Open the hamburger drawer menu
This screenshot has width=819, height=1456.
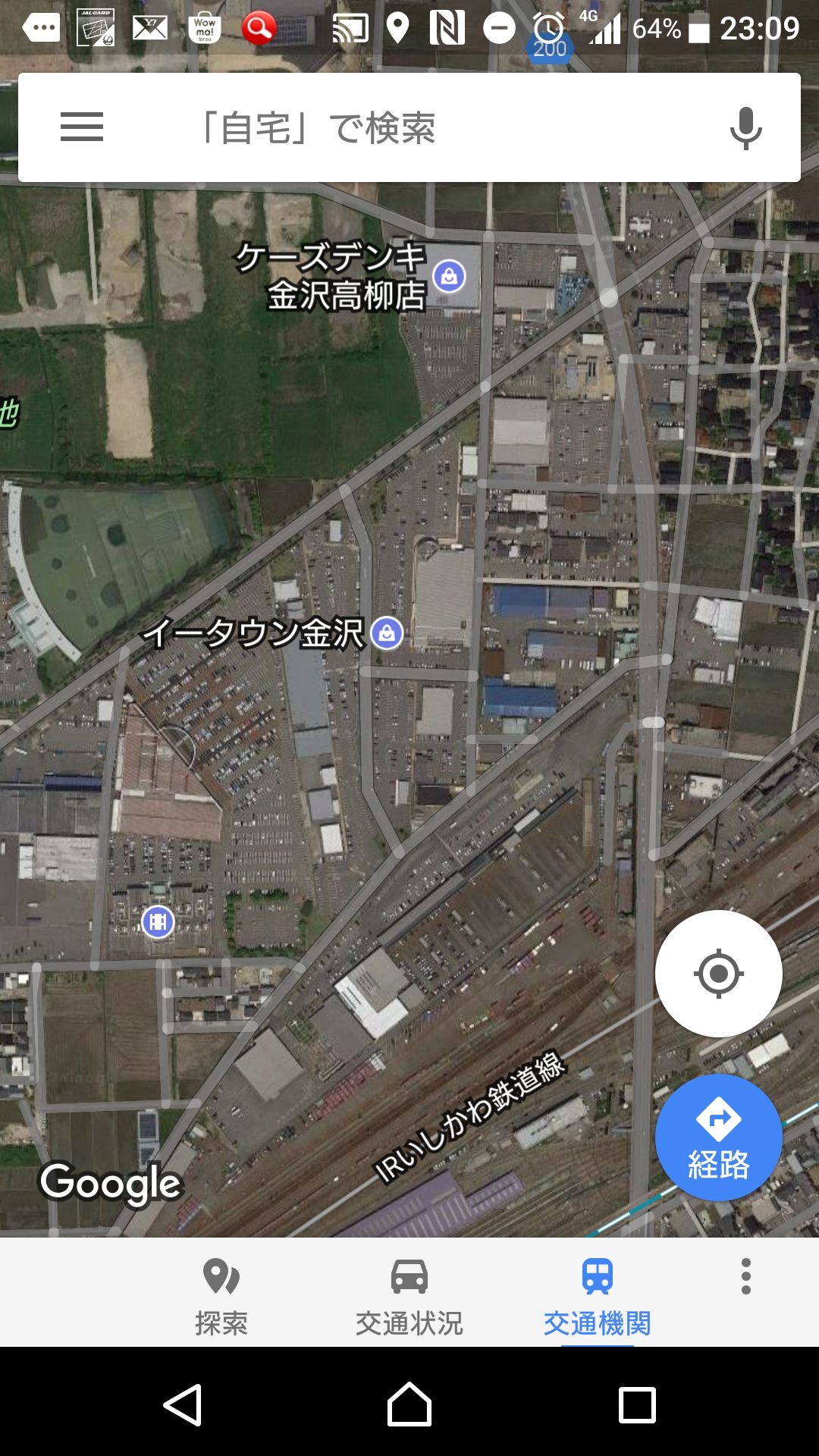coord(82,127)
